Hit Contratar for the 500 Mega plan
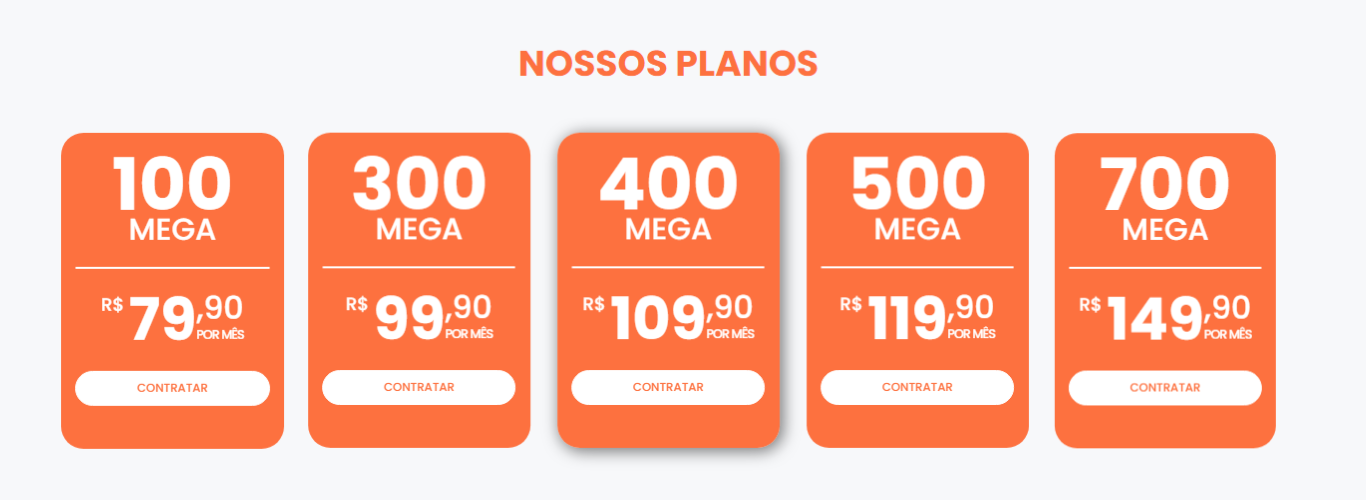This screenshot has width=1366, height=500. [917, 387]
